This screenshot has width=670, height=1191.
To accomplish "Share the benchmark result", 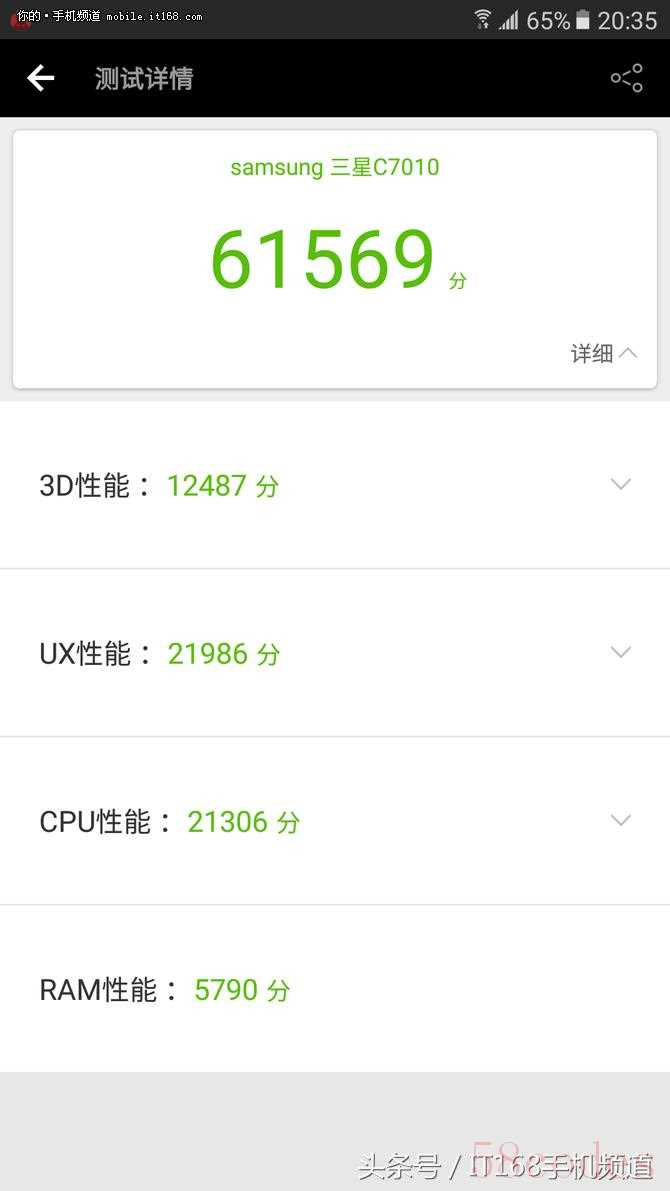I will (x=627, y=77).
